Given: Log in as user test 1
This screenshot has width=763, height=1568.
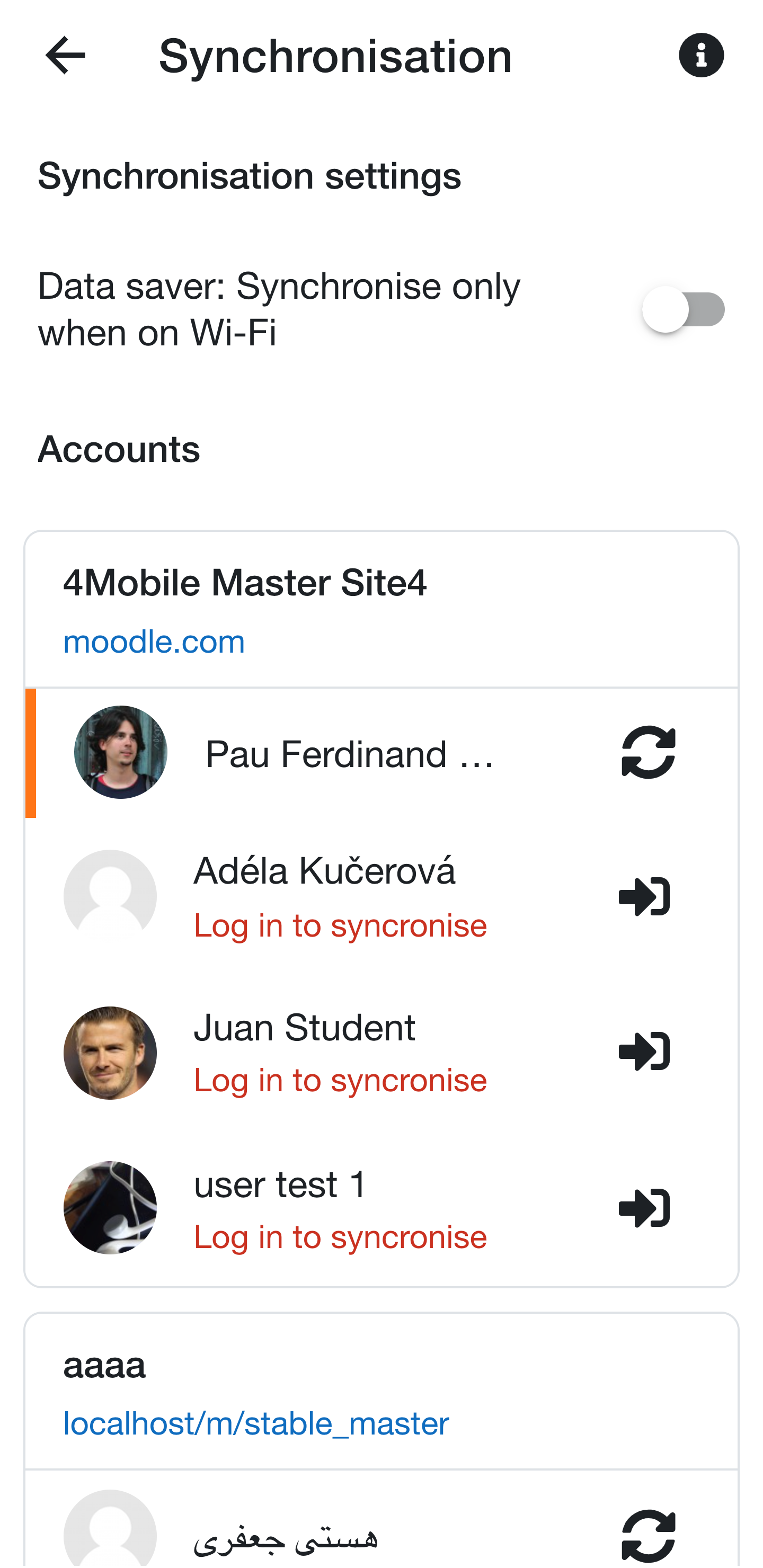Looking at the screenshot, I should tap(644, 1208).
